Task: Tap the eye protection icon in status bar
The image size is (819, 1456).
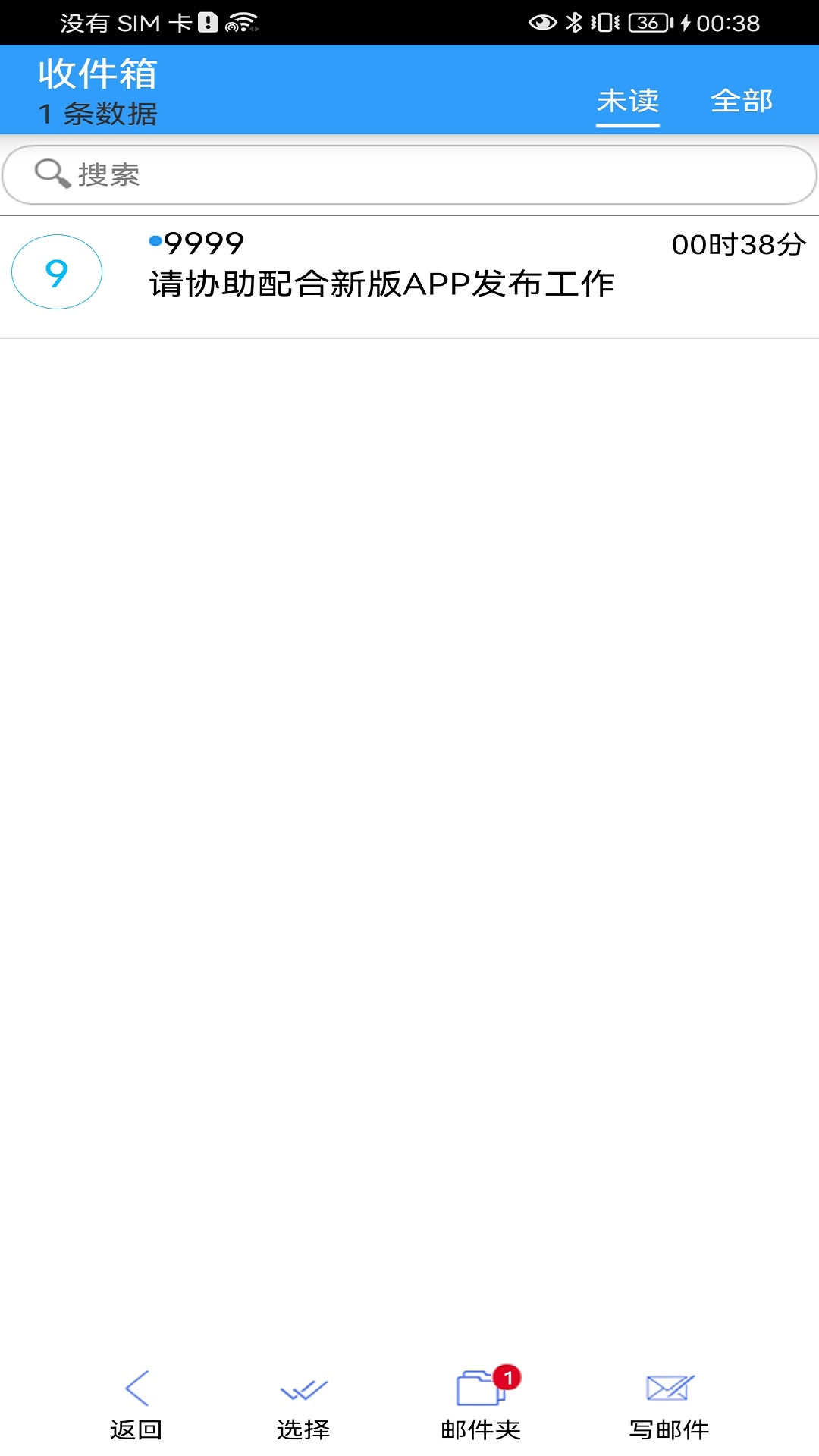Action: point(539,23)
